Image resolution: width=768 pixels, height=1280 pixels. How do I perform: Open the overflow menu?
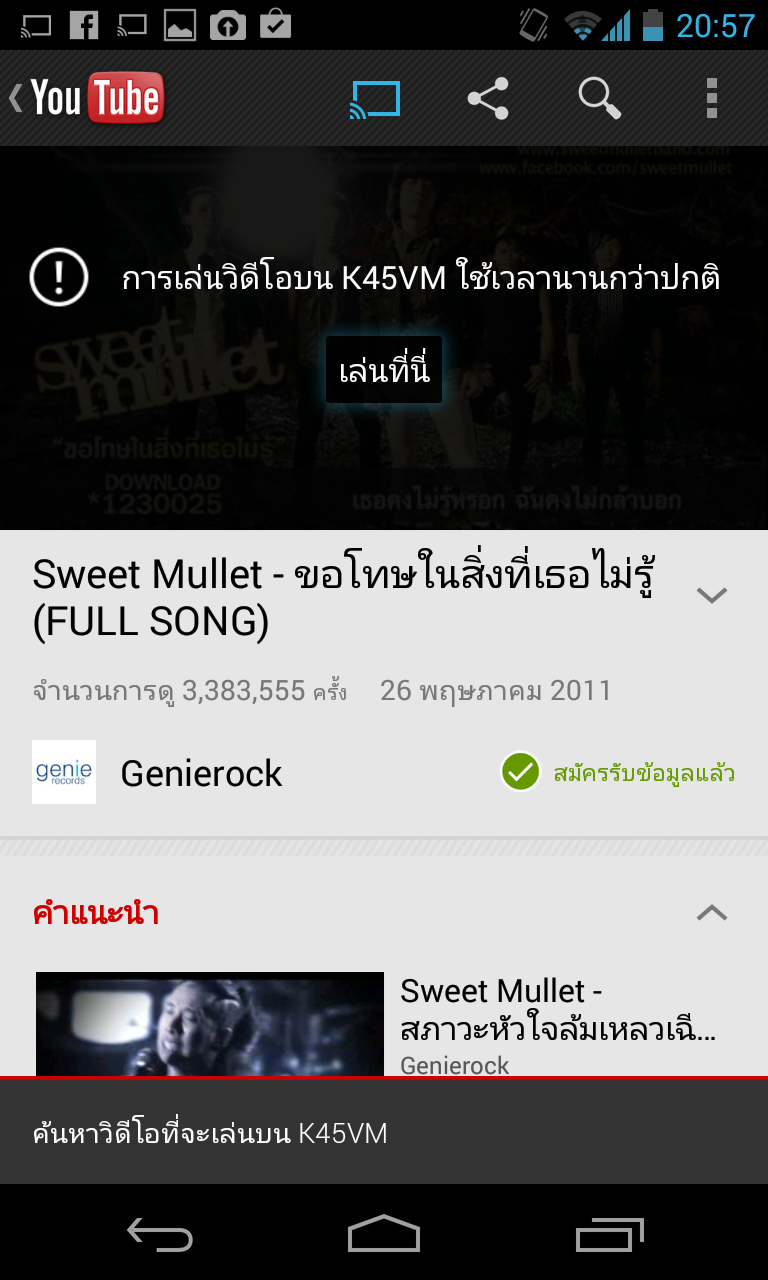point(711,99)
